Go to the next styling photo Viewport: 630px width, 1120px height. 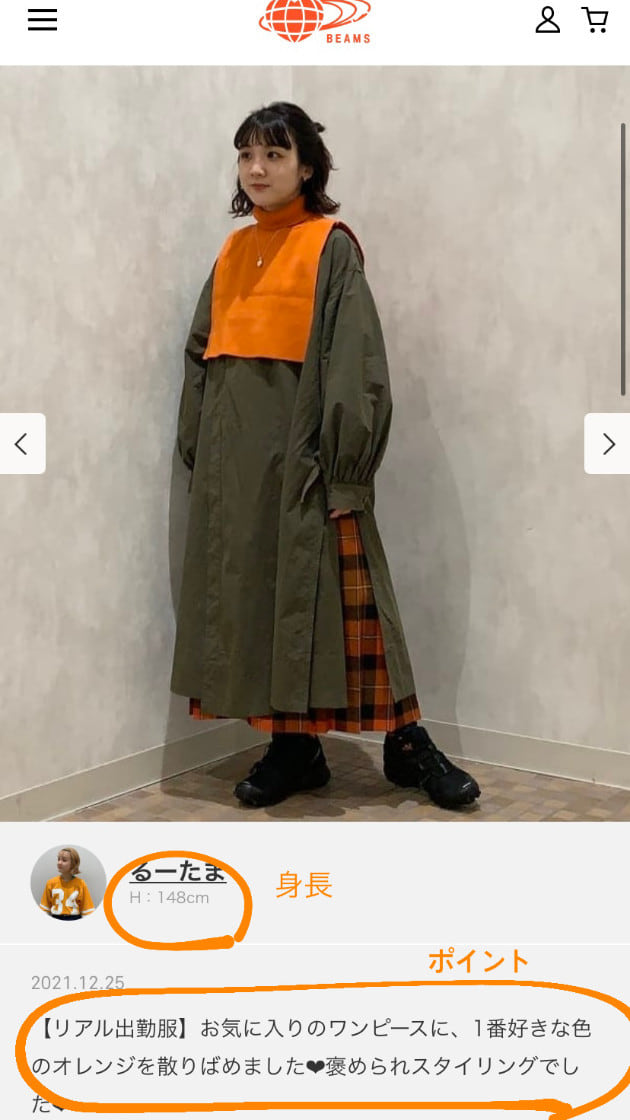coord(607,443)
